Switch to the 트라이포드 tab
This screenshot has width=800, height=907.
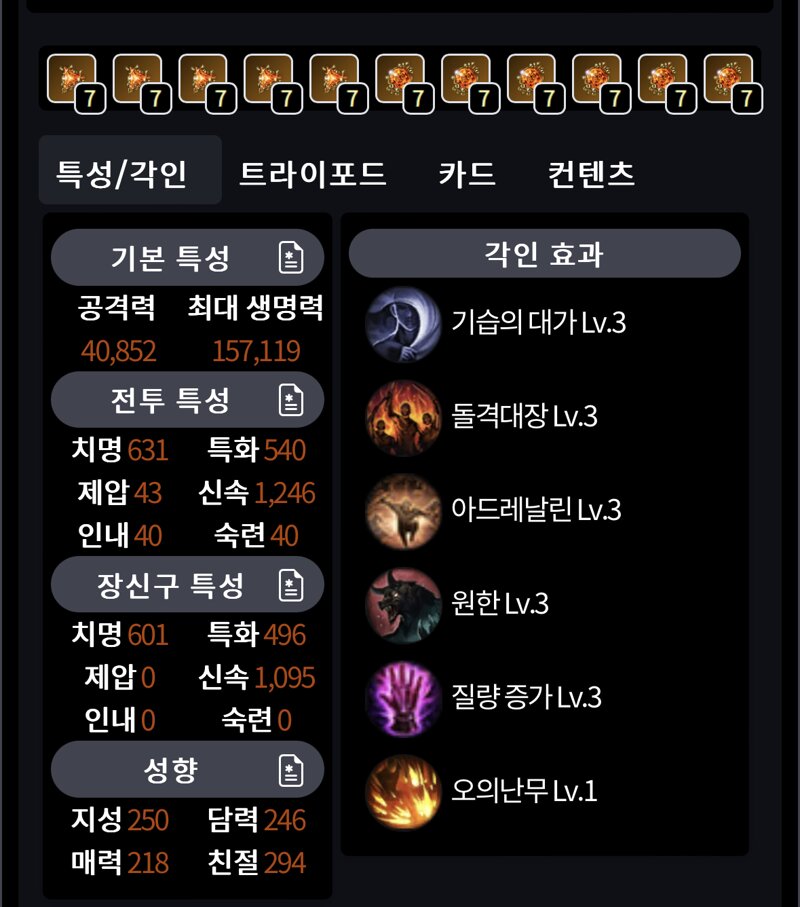point(312,174)
